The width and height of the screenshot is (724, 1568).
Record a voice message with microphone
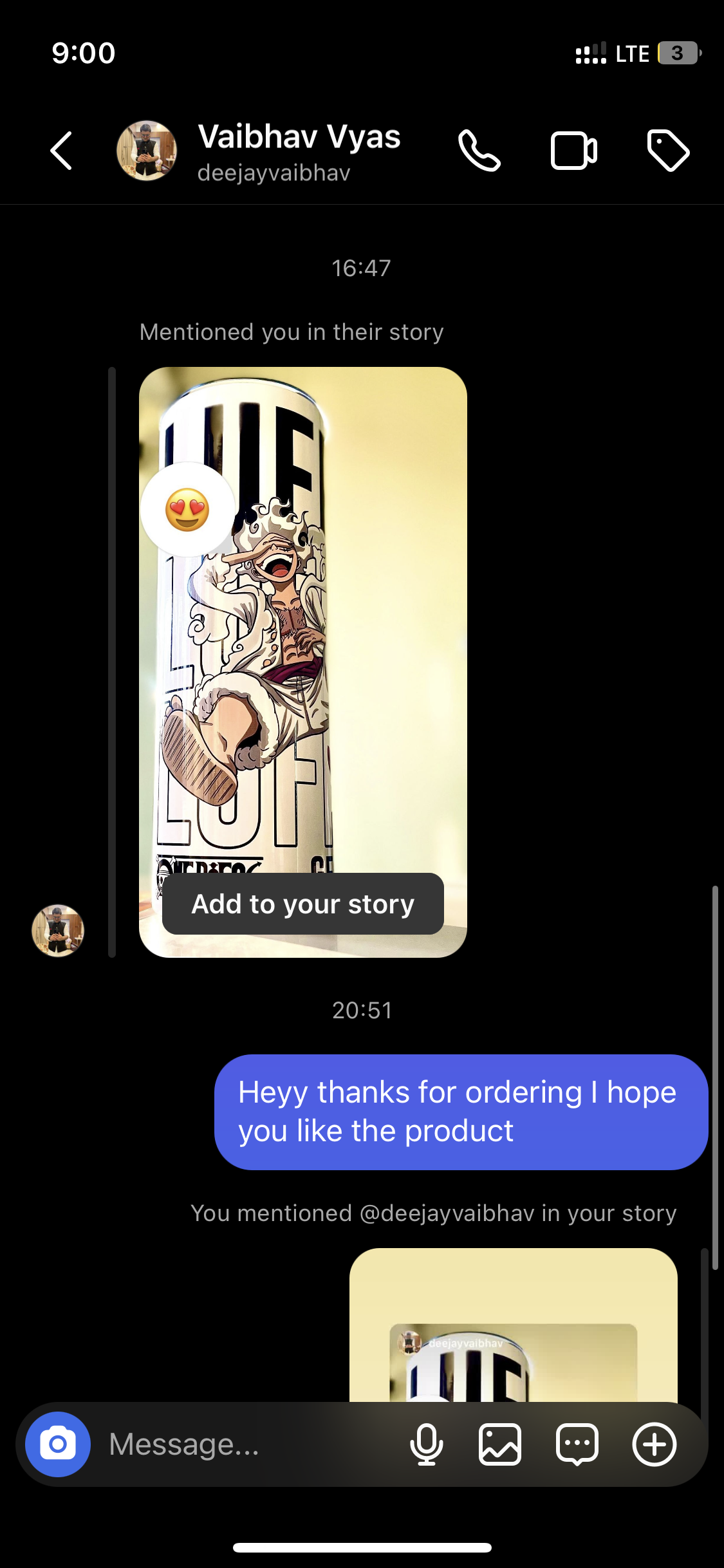pos(426,1444)
